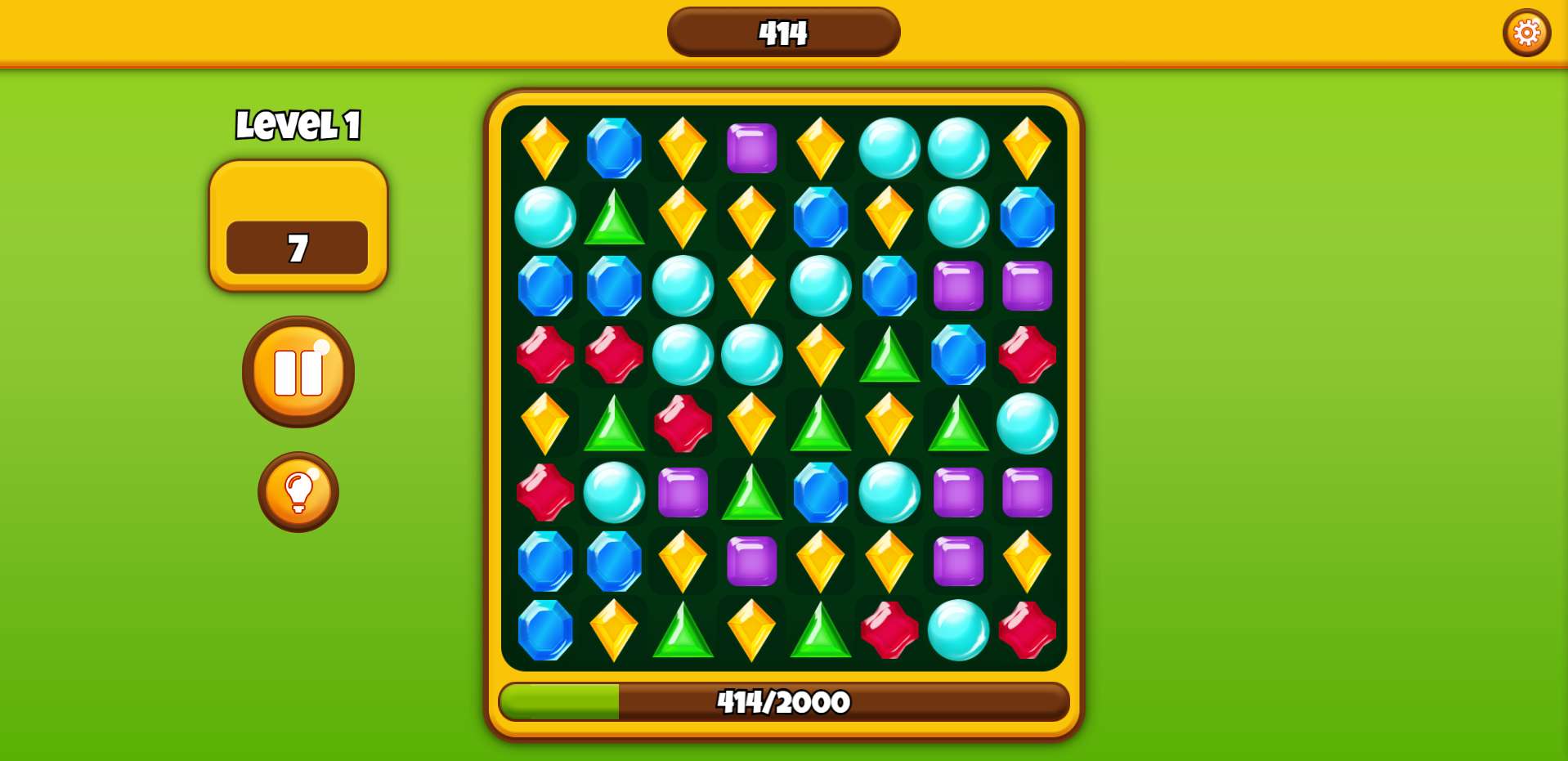Open the settings gear
This screenshot has height=761, width=1568.
coord(1525,34)
